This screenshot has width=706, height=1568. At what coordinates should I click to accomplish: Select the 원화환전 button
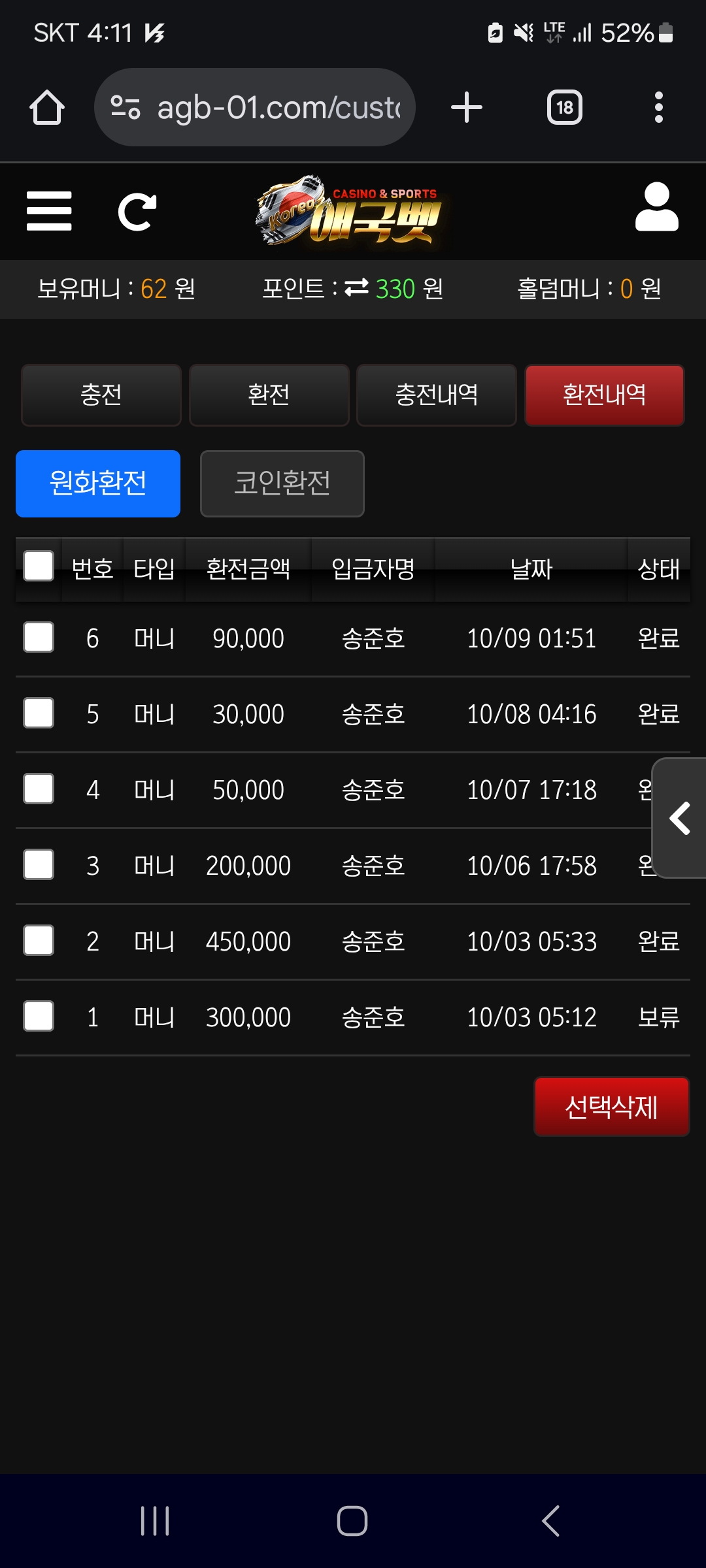point(98,483)
